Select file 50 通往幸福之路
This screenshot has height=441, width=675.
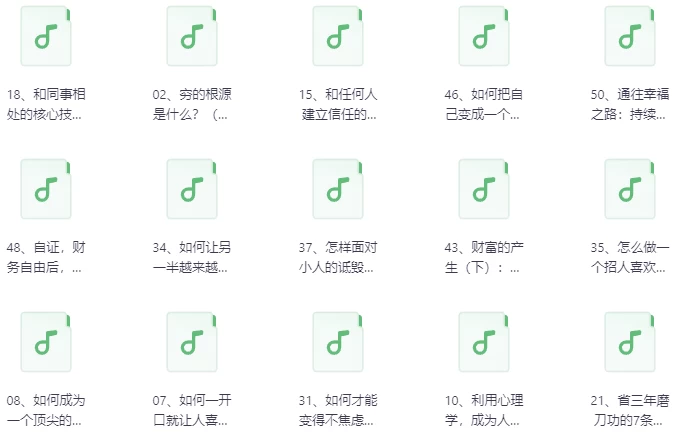[x=630, y=36]
